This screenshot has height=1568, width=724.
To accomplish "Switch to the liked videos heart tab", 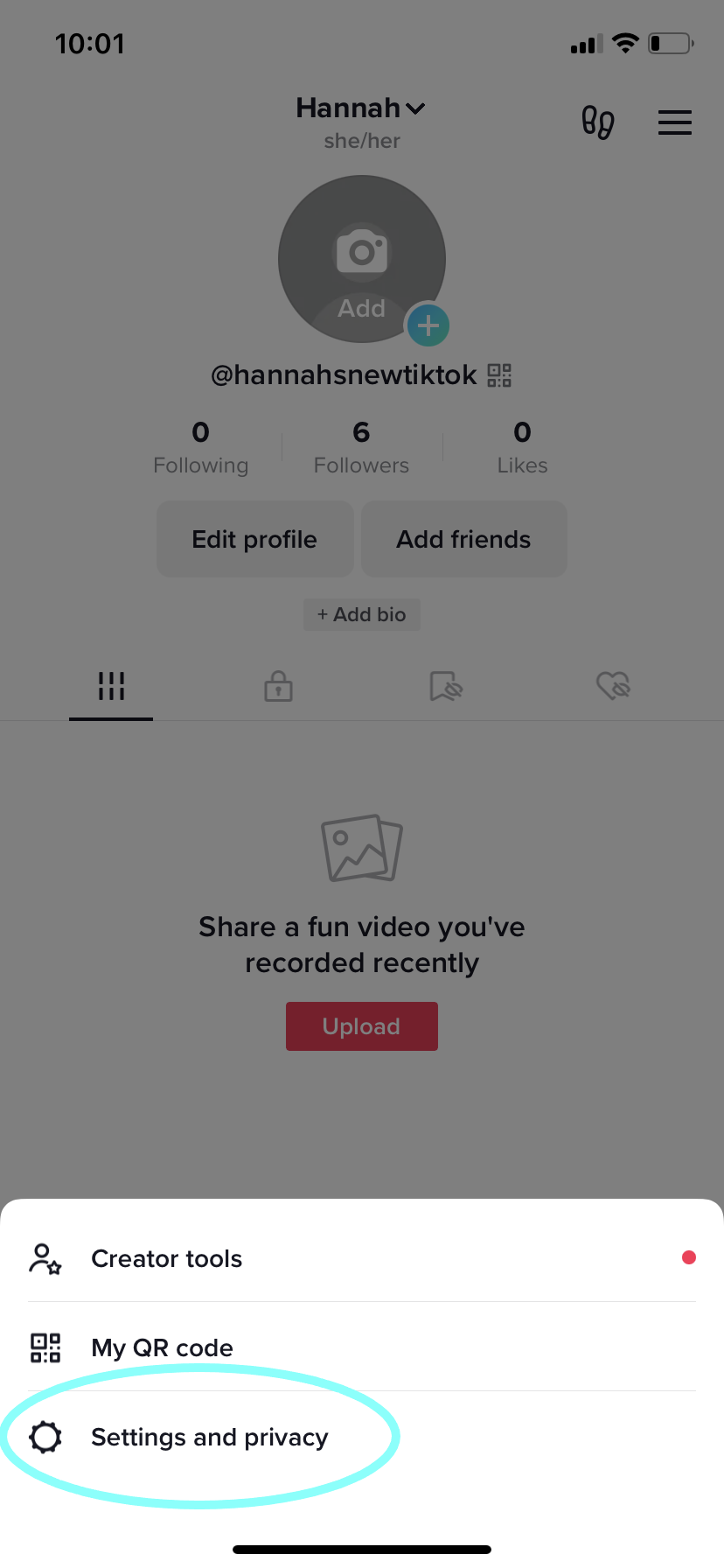I will coord(614,686).
